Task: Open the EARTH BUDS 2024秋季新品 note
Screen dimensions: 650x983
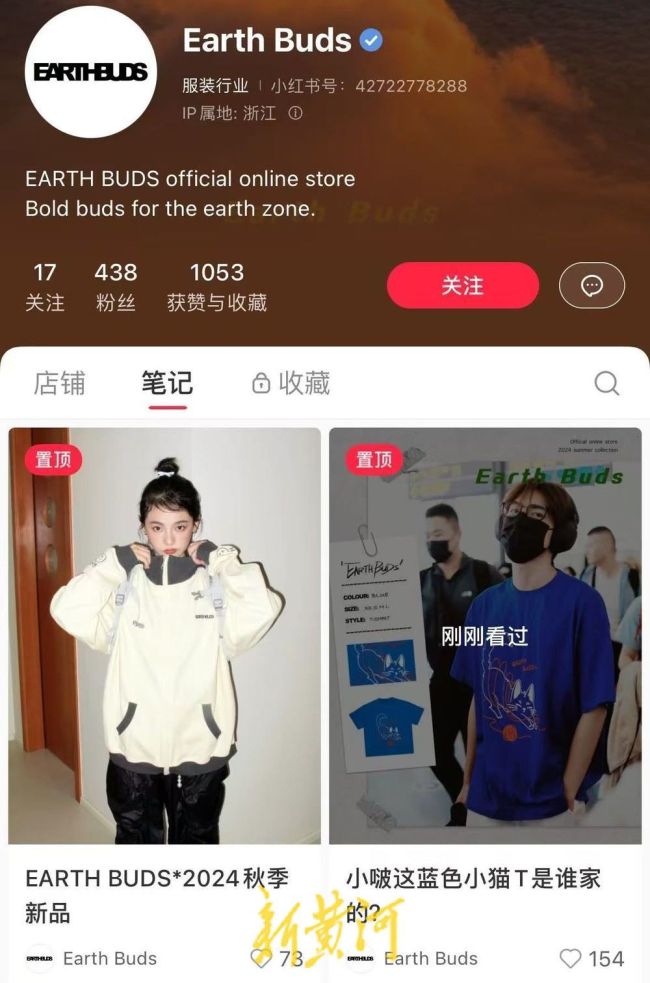Action: pyautogui.click(x=165, y=635)
